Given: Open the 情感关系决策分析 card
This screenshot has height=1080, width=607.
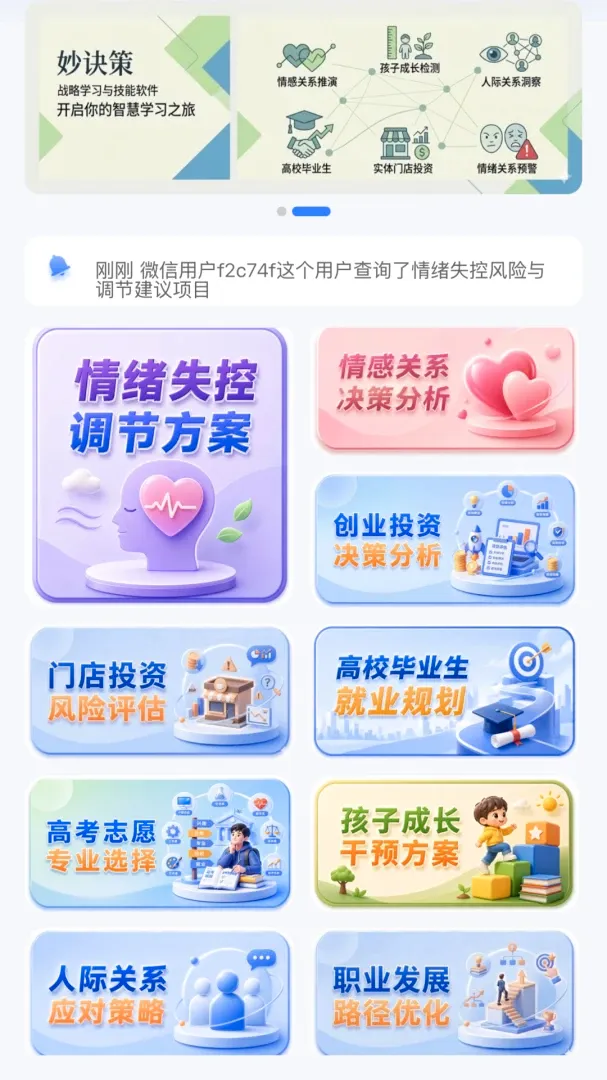Looking at the screenshot, I should click(445, 388).
